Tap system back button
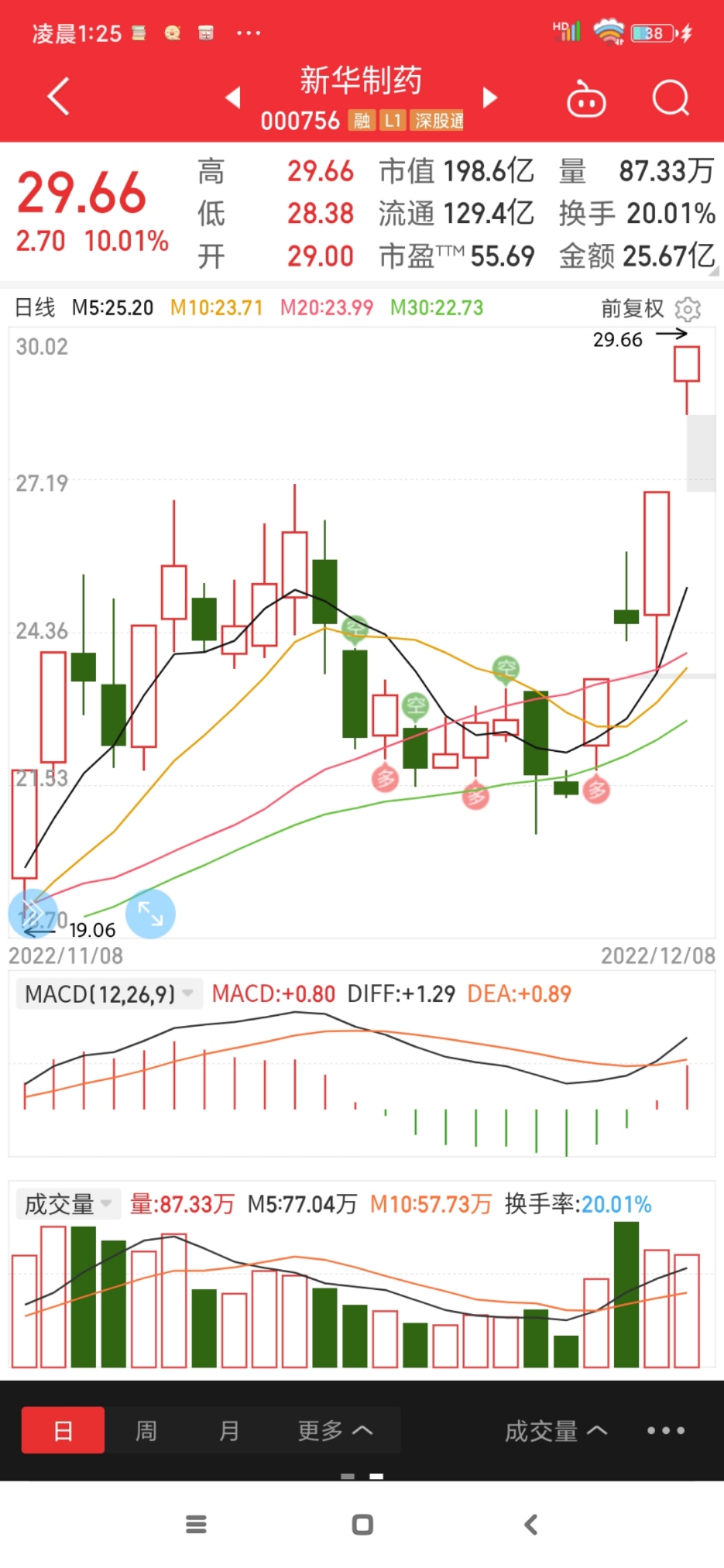This screenshot has height=1568, width=724. (531, 1525)
